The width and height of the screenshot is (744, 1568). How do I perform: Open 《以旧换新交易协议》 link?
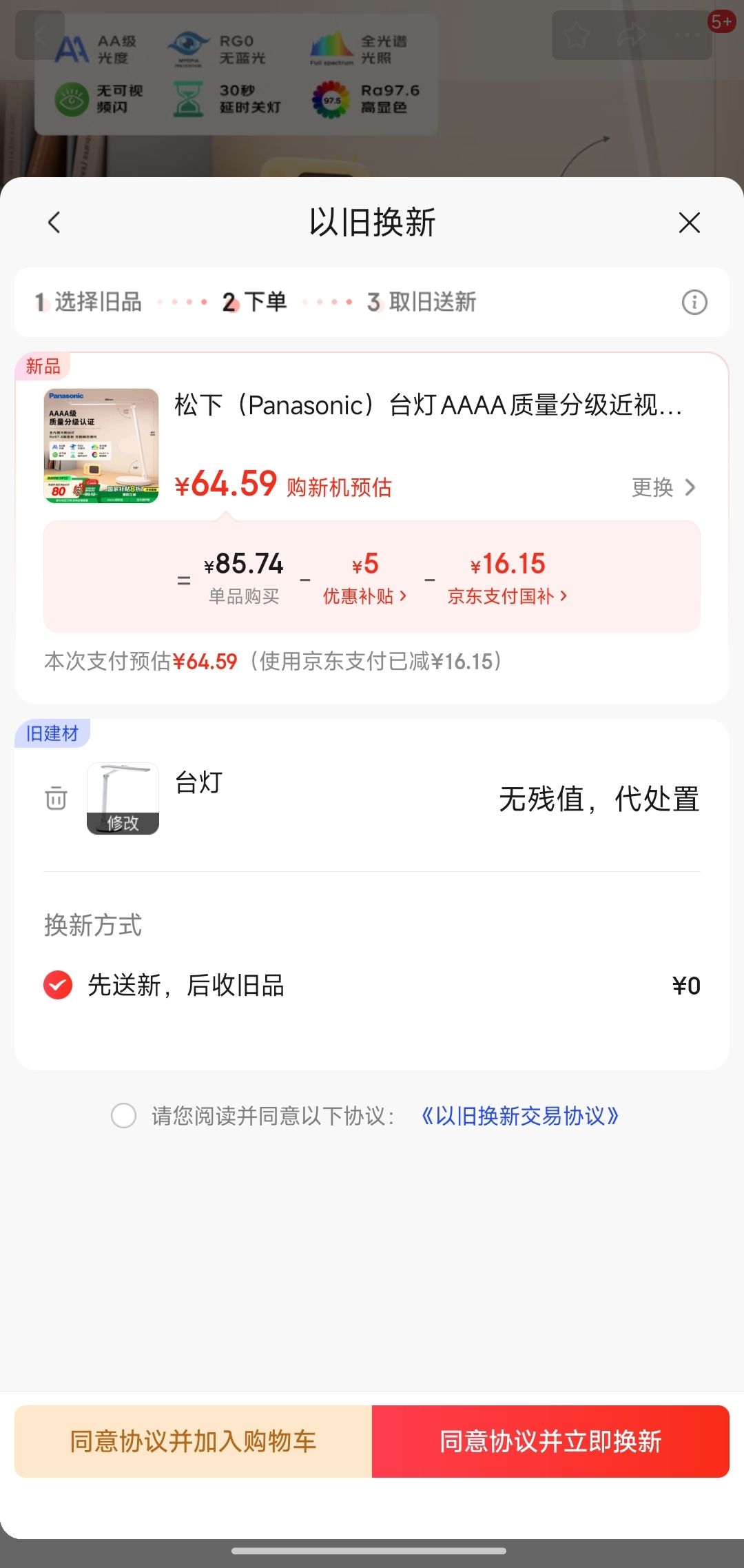[x=519, y=1115]
